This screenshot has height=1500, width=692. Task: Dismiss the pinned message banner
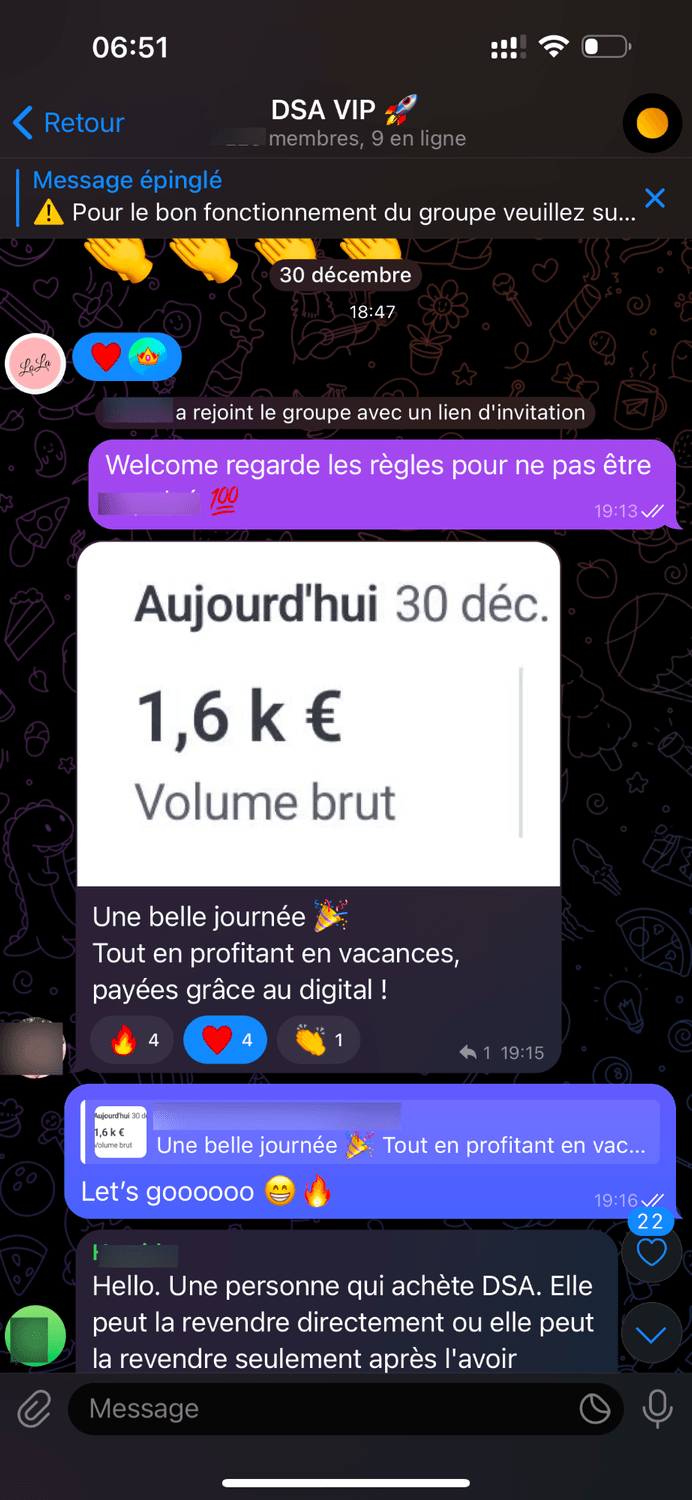tap(655, 198)
